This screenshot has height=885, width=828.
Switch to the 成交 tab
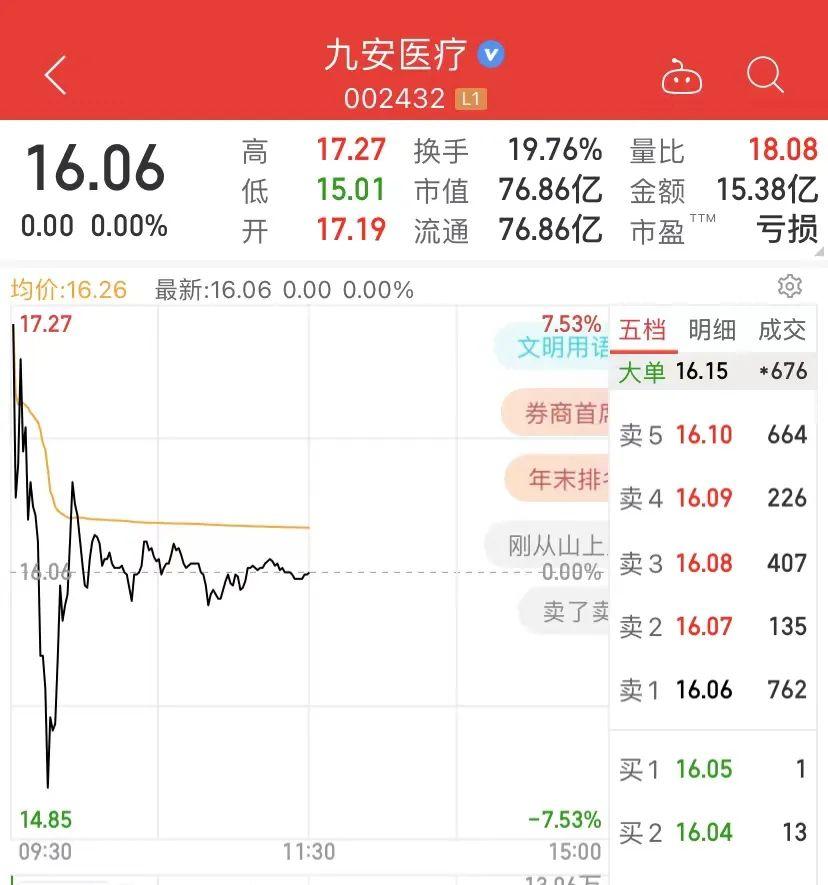[782, 331]
